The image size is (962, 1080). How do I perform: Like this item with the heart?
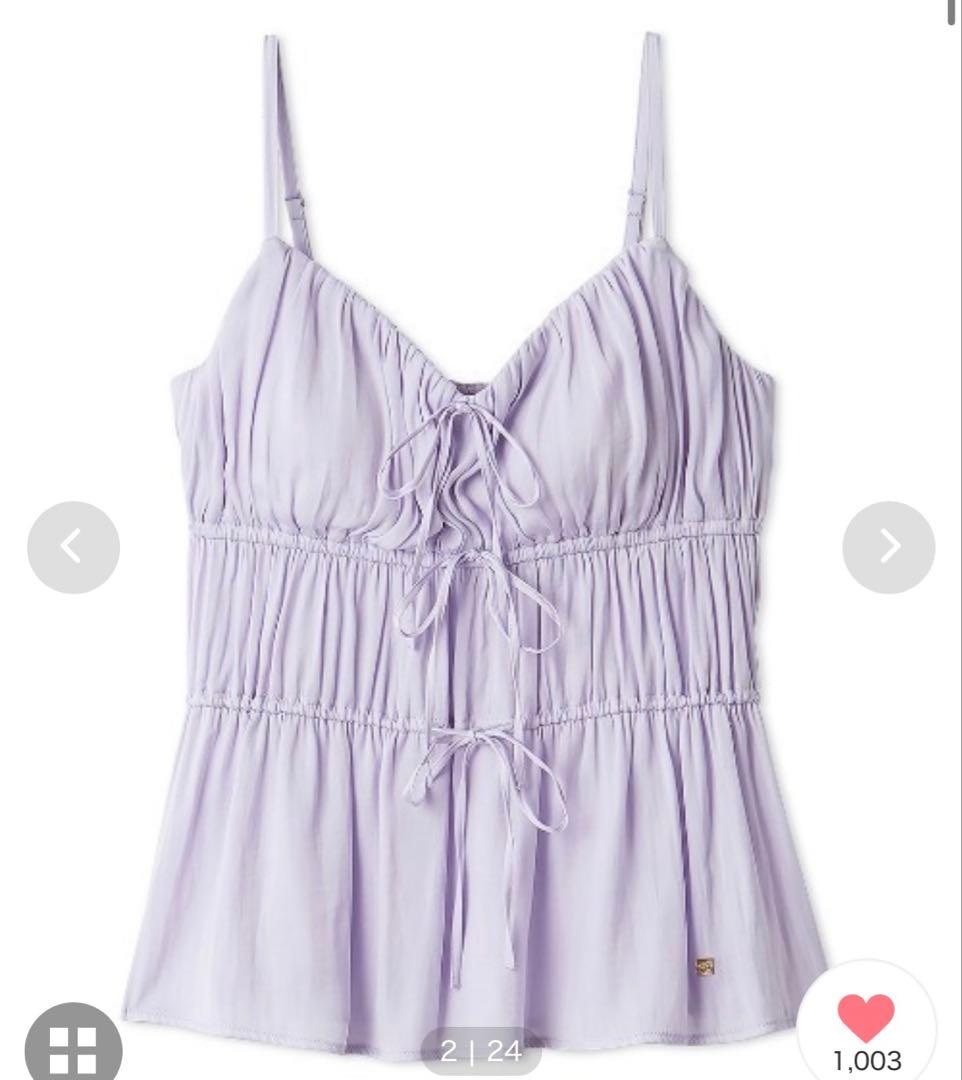coord(866,1020)
